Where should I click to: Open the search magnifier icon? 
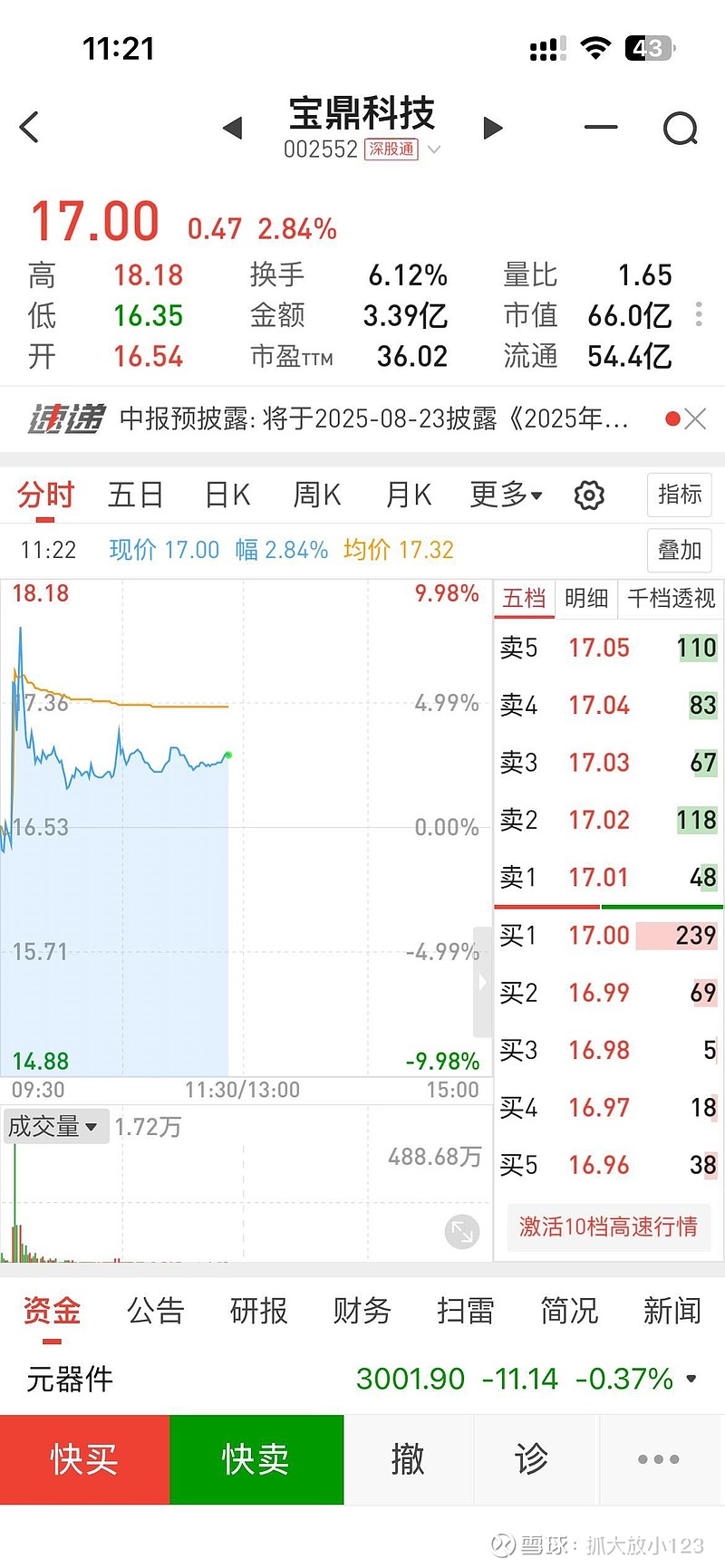[x=681, y=129]
